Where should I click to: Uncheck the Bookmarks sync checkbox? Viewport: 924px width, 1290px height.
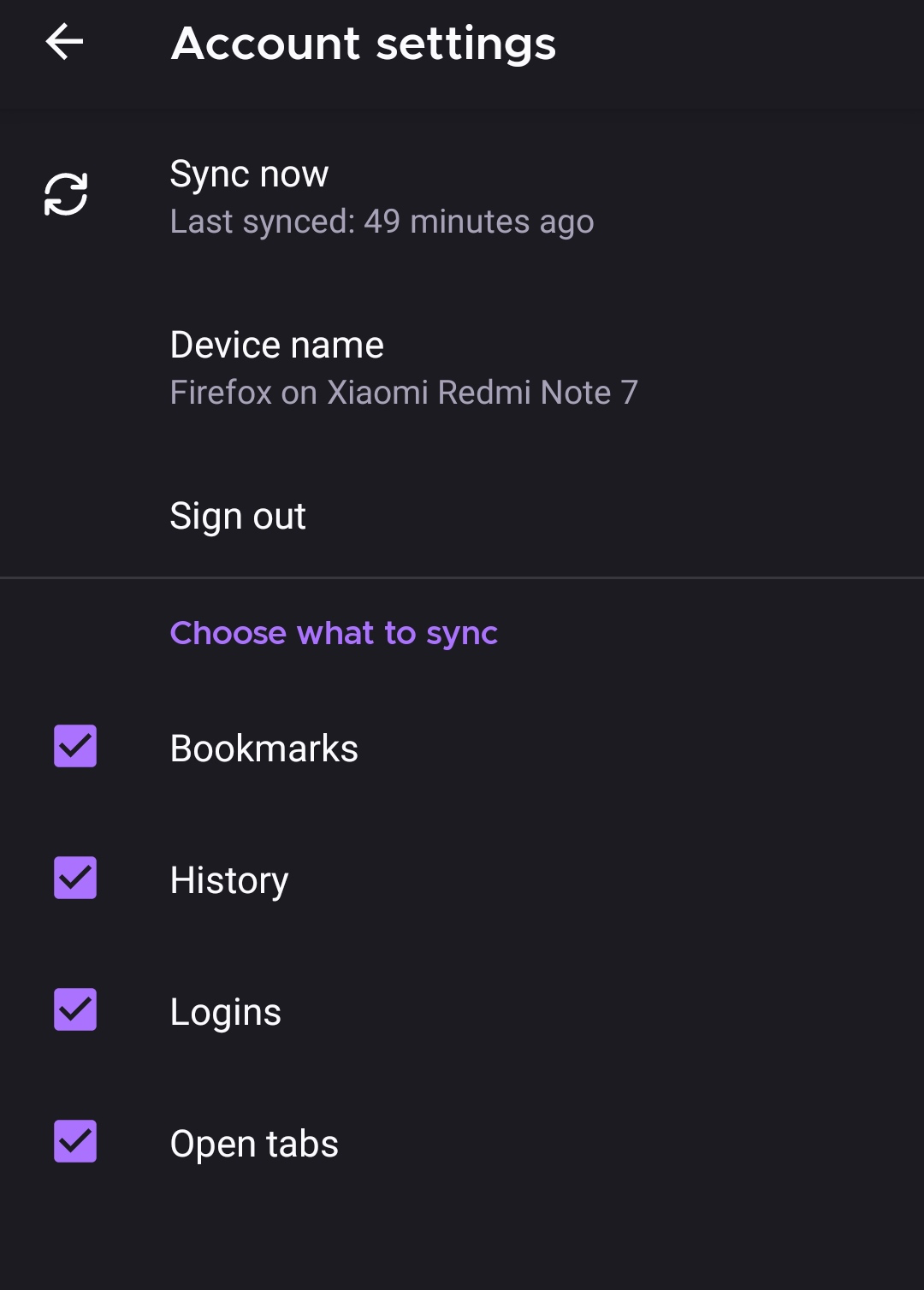pos(75,746)
